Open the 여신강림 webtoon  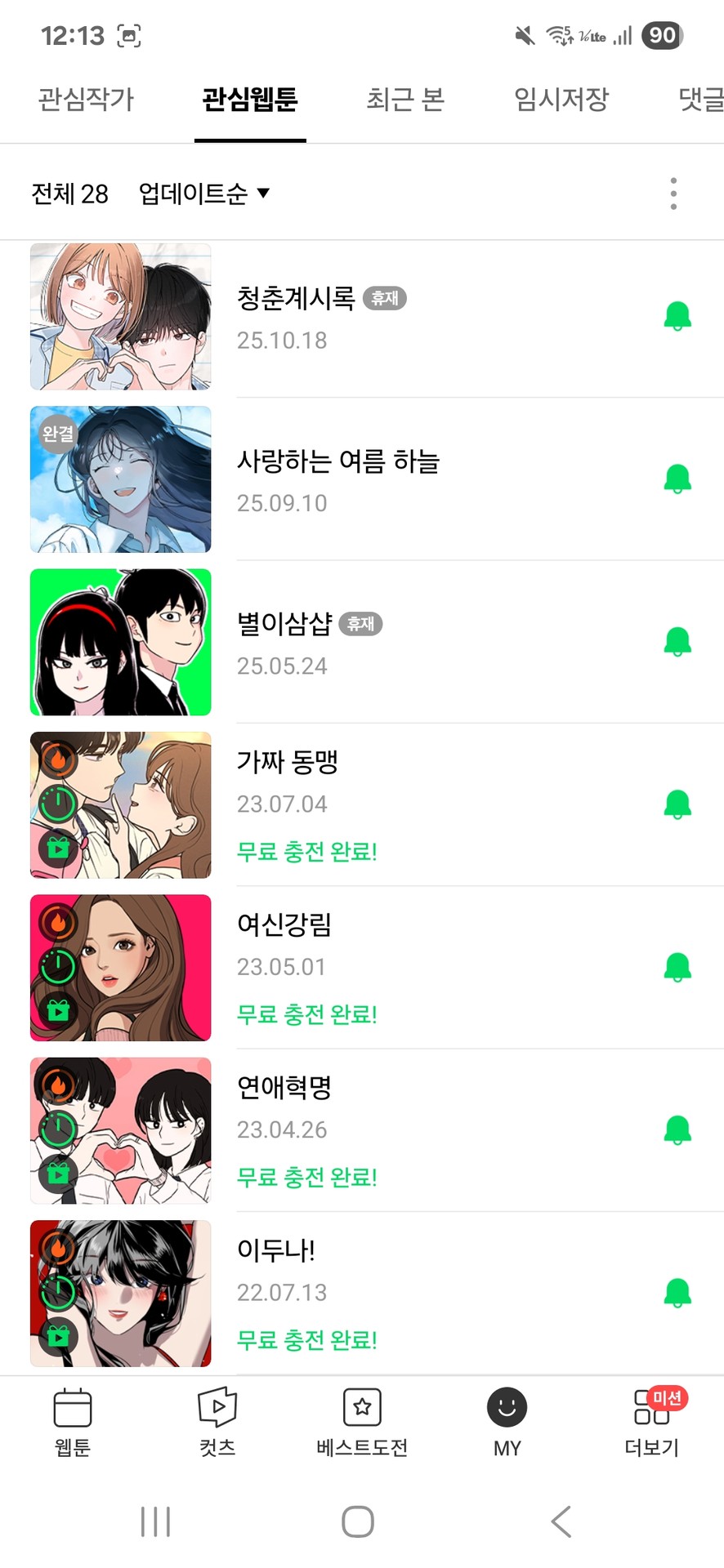point(284,924)
